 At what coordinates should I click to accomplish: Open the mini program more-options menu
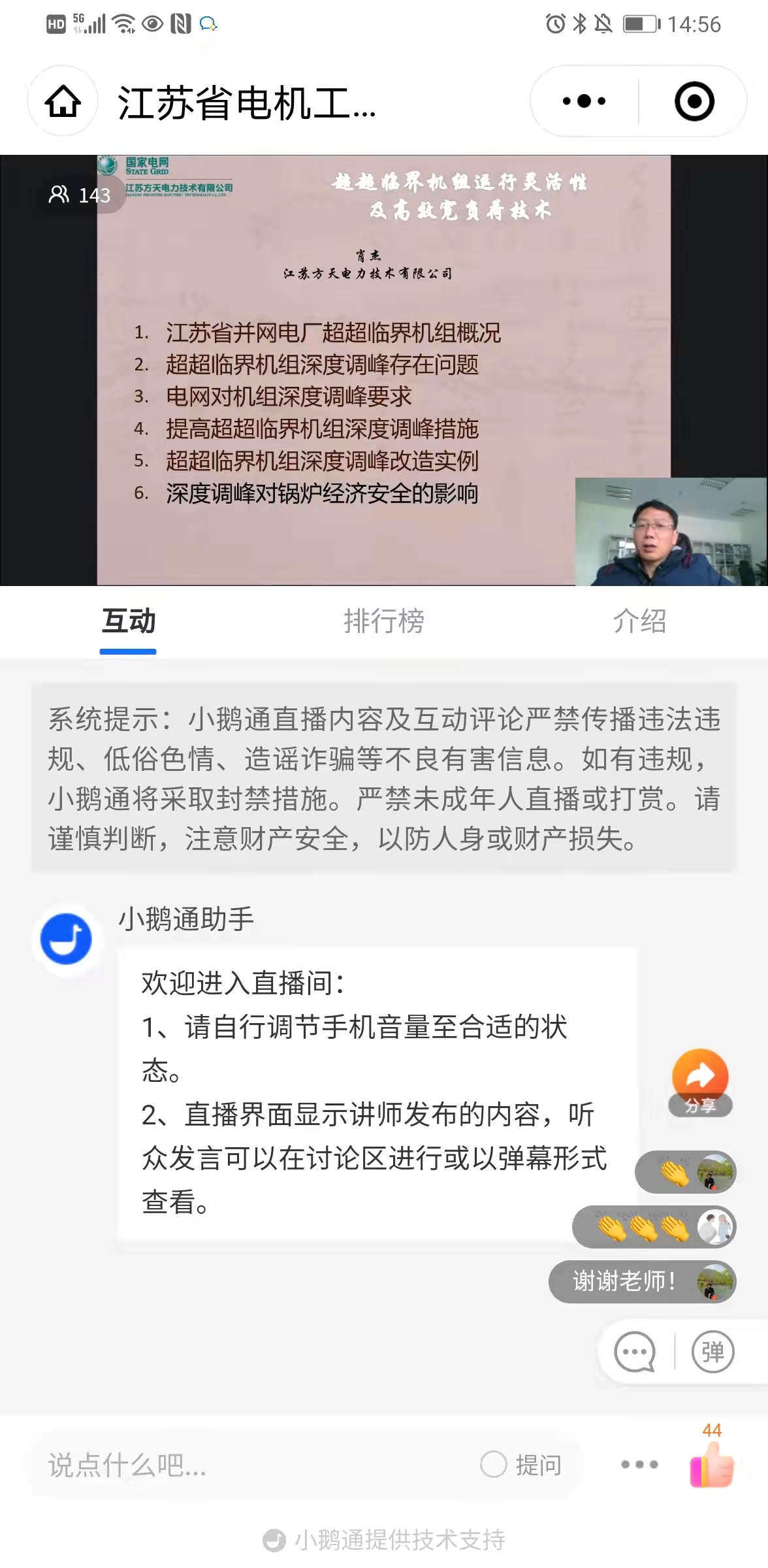tap(584, 102)
